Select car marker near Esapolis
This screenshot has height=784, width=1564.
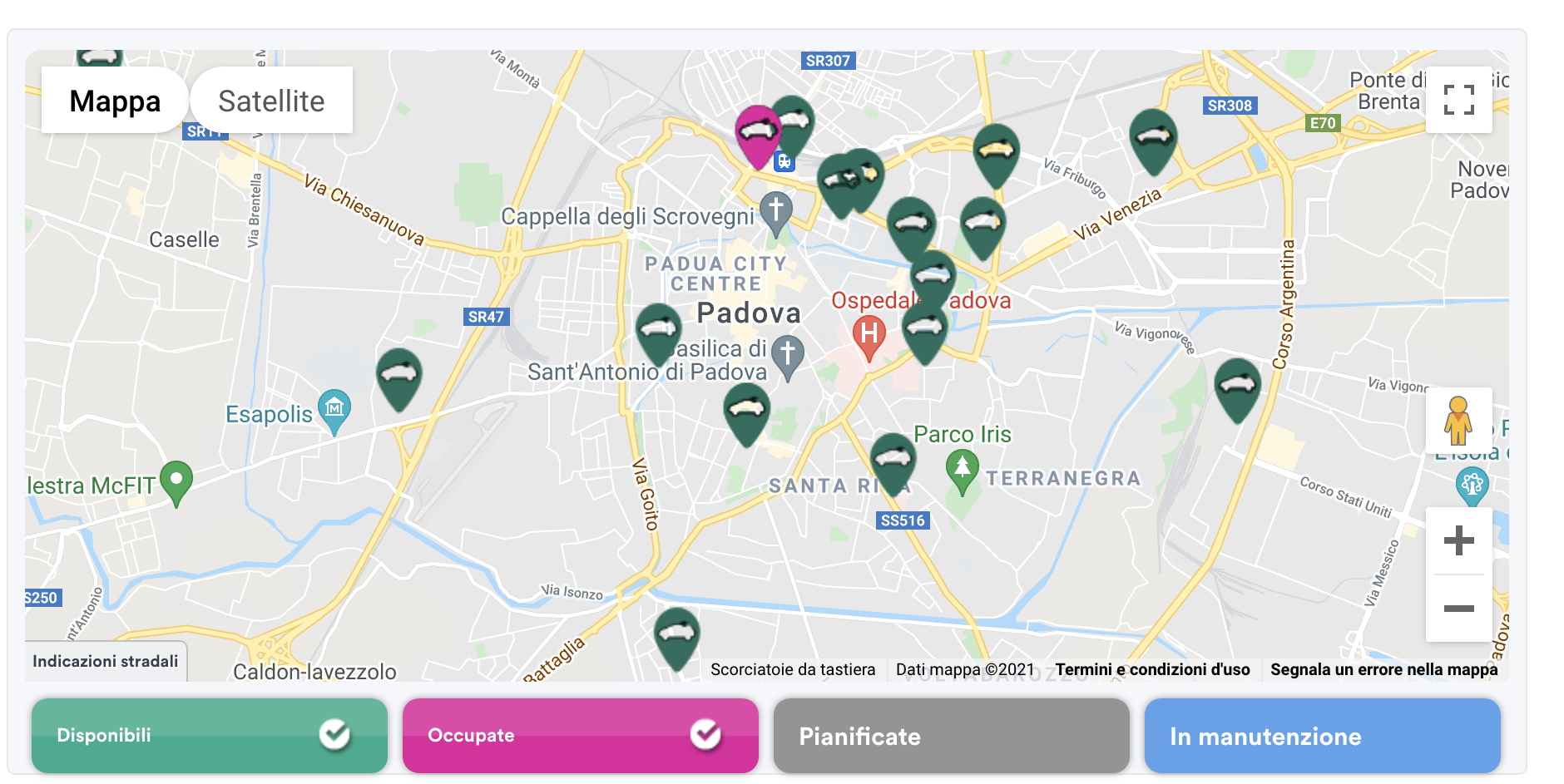[x=399, y=375]
